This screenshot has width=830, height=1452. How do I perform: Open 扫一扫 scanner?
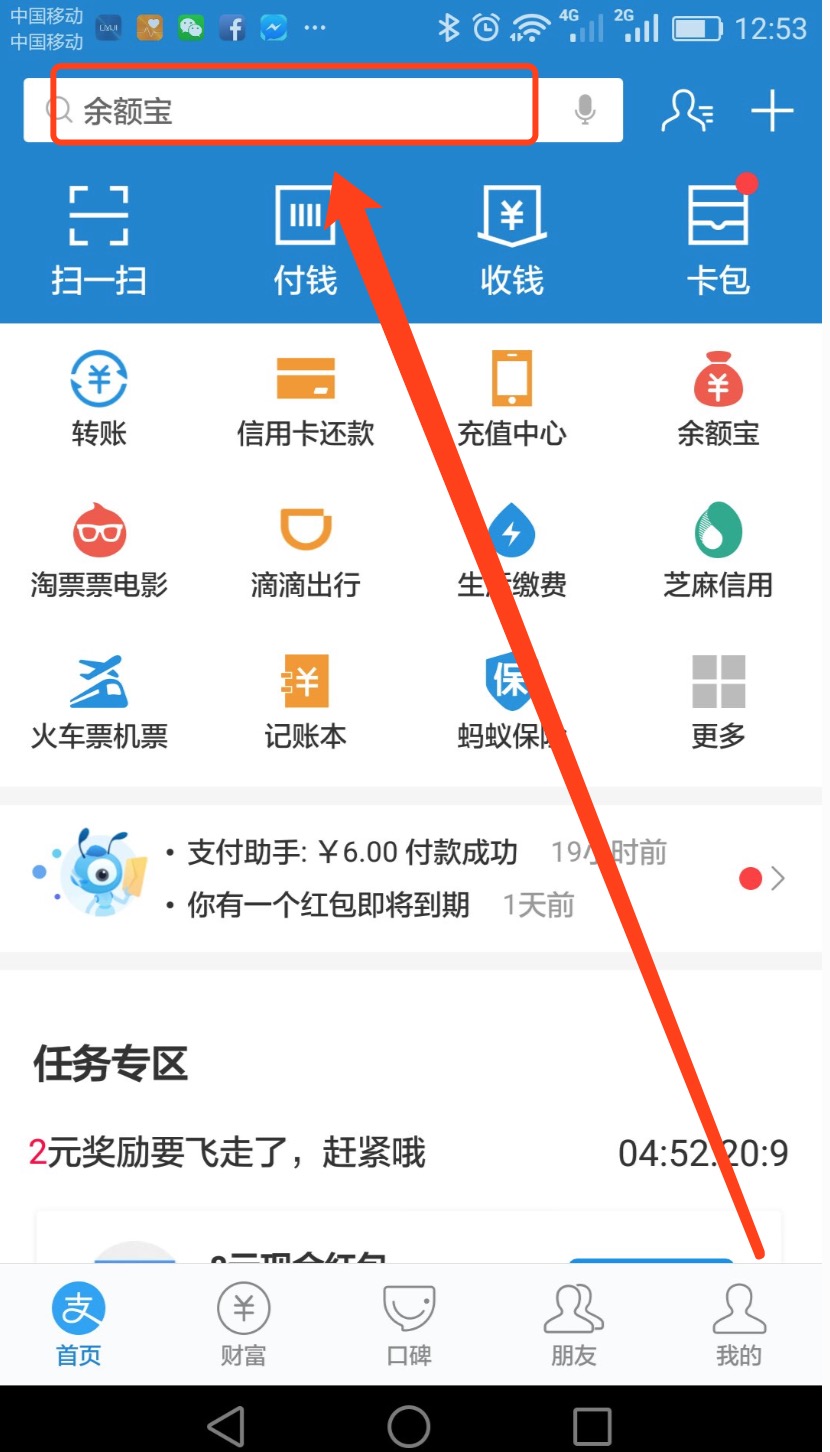[x=99, y=239]
